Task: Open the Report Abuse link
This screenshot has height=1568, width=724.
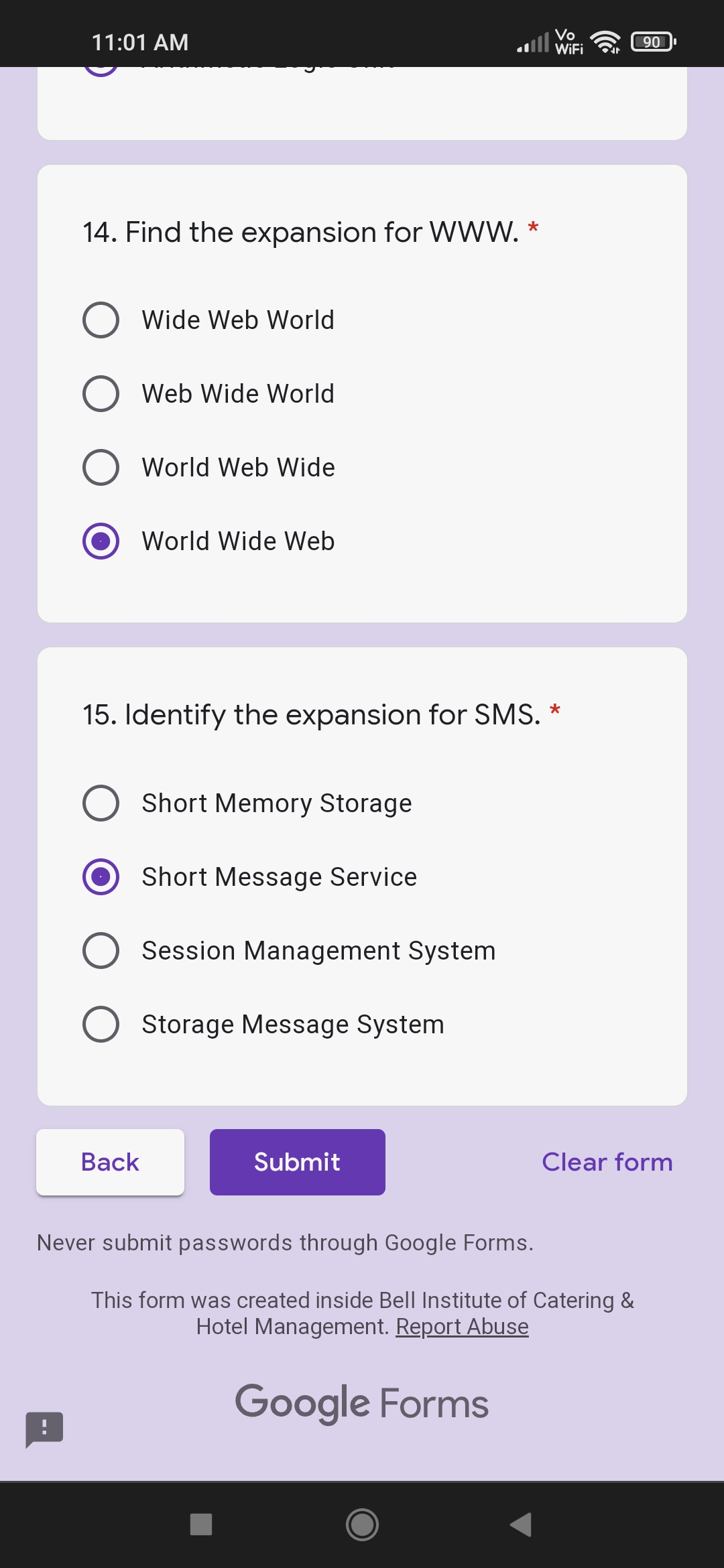Action: (x=462, y=1326)
